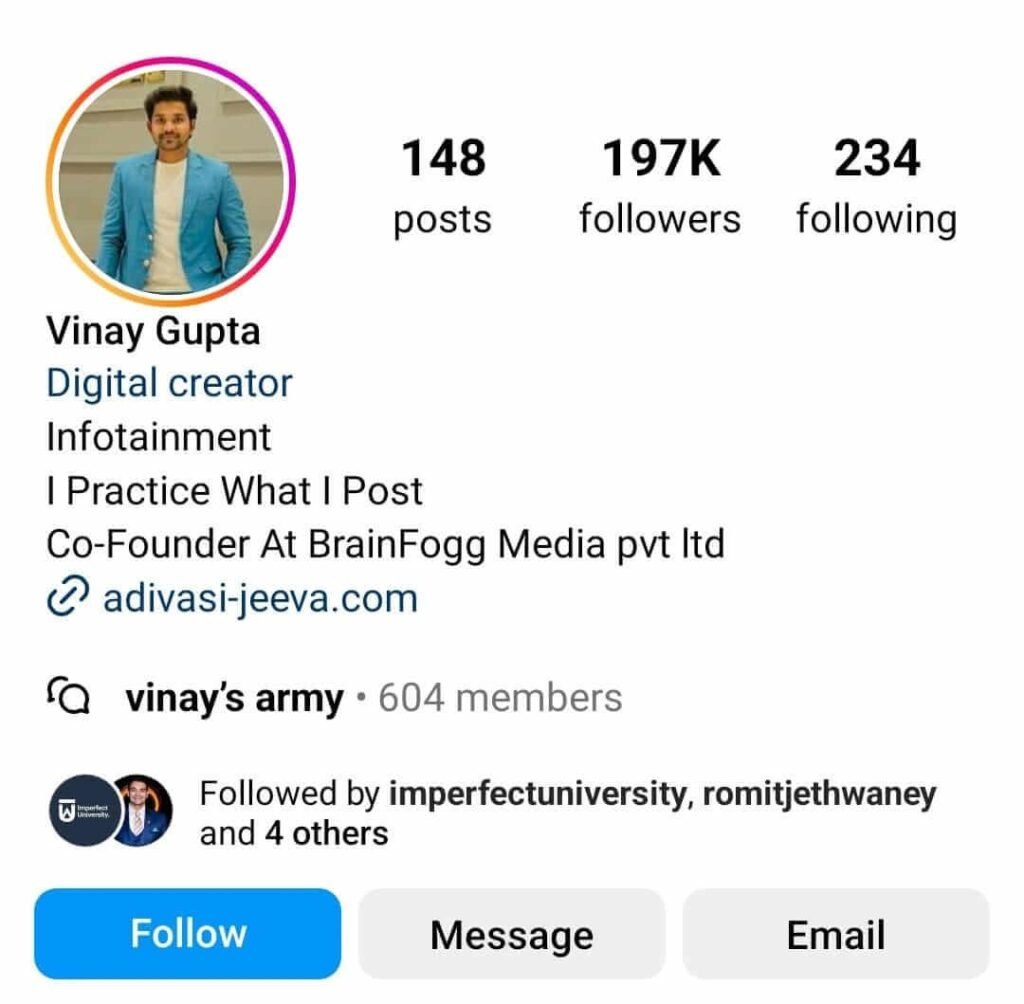Open the 197K followers list
This screenshot has width=1024, height=1004.
(660, 188)
